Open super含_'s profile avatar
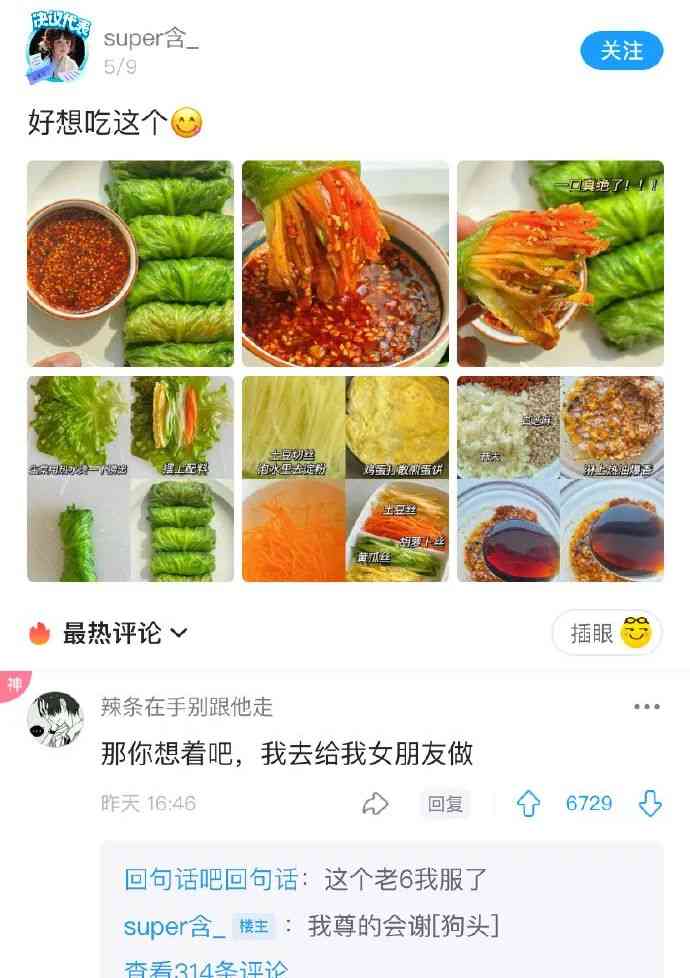 point(56,51)
